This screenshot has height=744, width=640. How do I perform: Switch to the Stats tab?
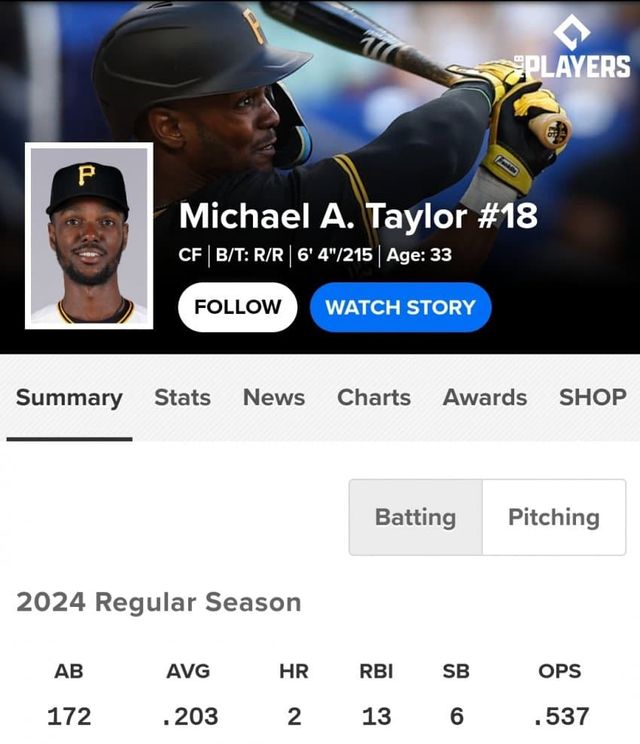[x=182, y=398]
